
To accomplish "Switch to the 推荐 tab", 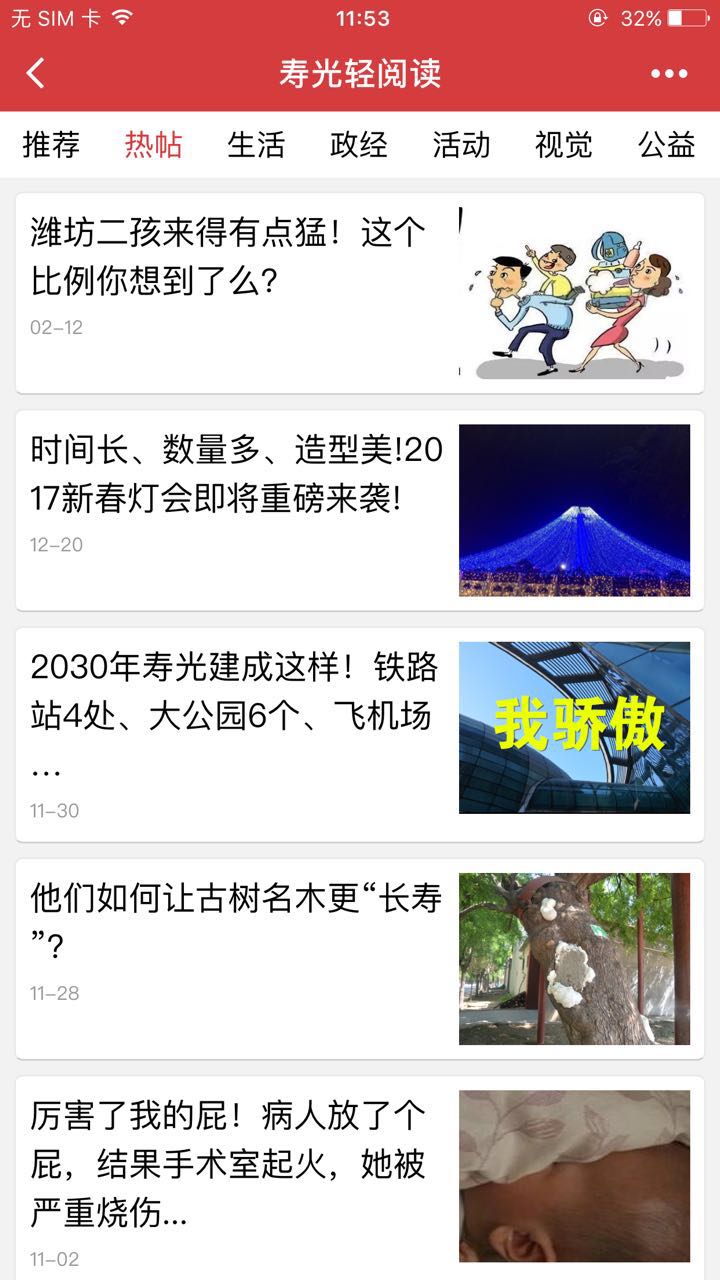I will (x=51, y=145).
